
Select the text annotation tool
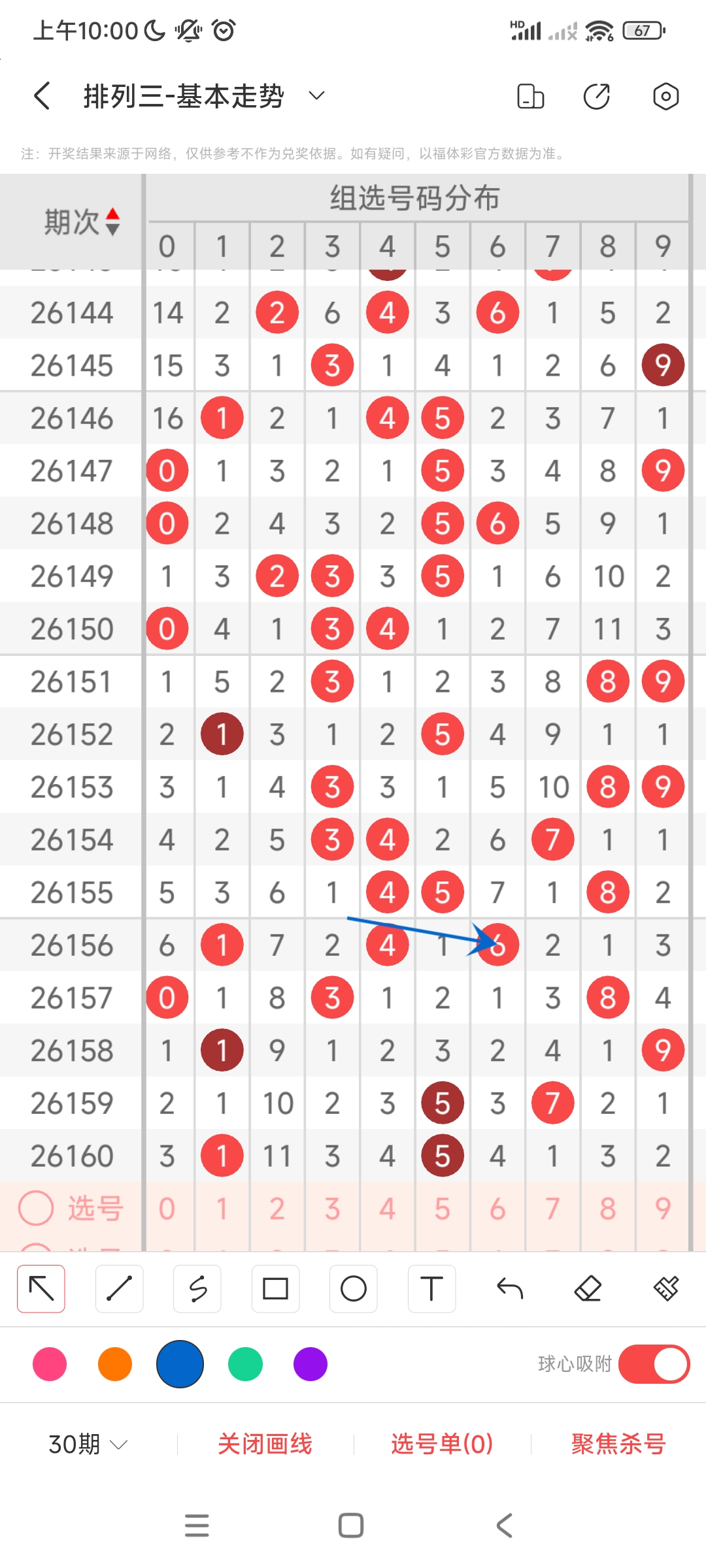click(431, 1288)
